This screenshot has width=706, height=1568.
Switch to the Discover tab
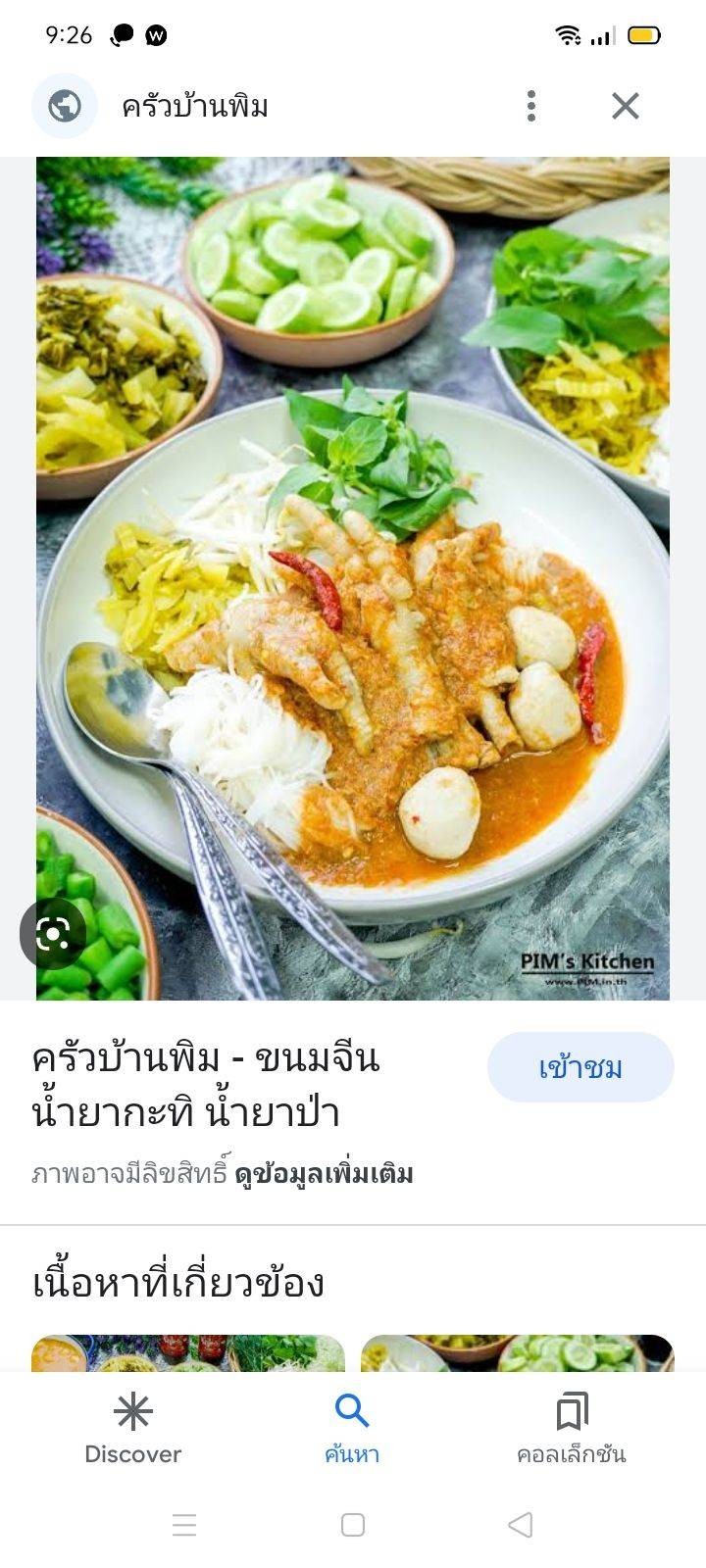click(133, 1430)
